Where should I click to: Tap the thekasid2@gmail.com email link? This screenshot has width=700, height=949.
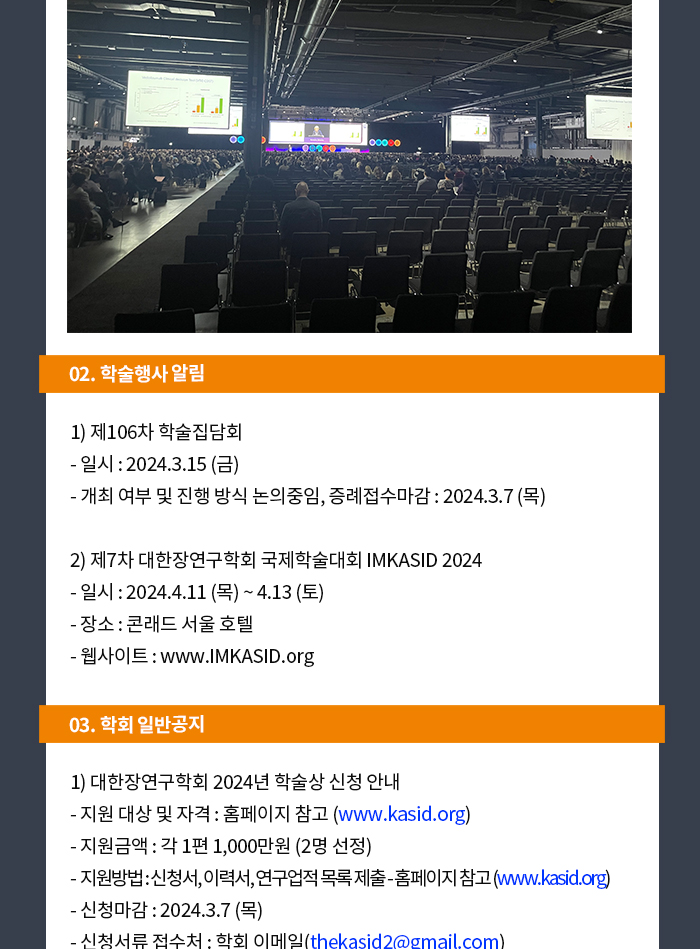pyautogui.click(x=404, y=941)
